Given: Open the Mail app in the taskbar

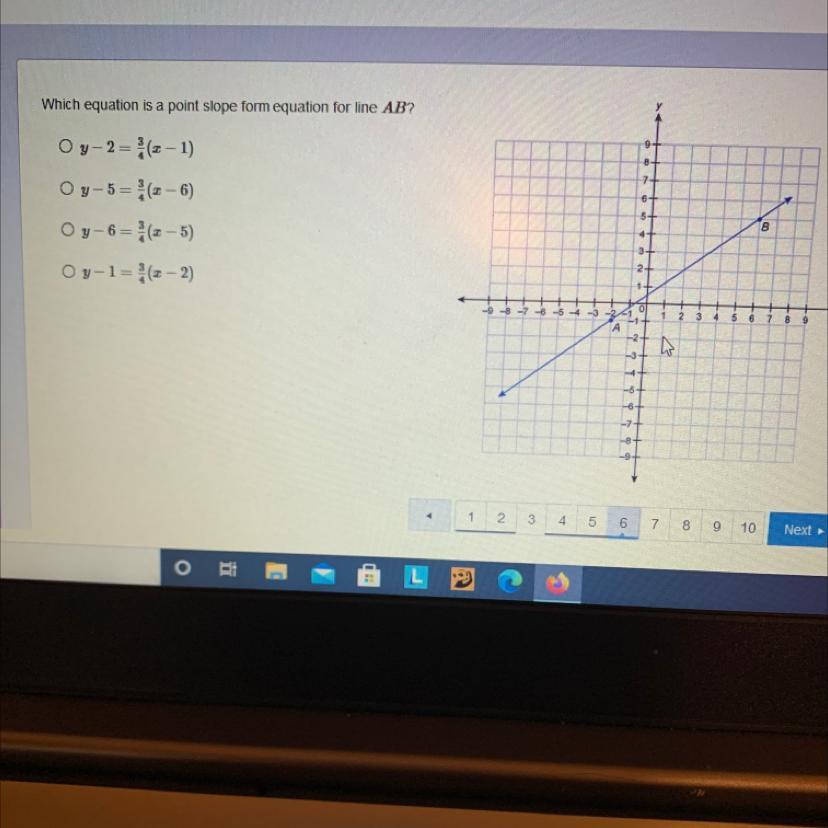Looking at the screenshot, I should (324, 575).
